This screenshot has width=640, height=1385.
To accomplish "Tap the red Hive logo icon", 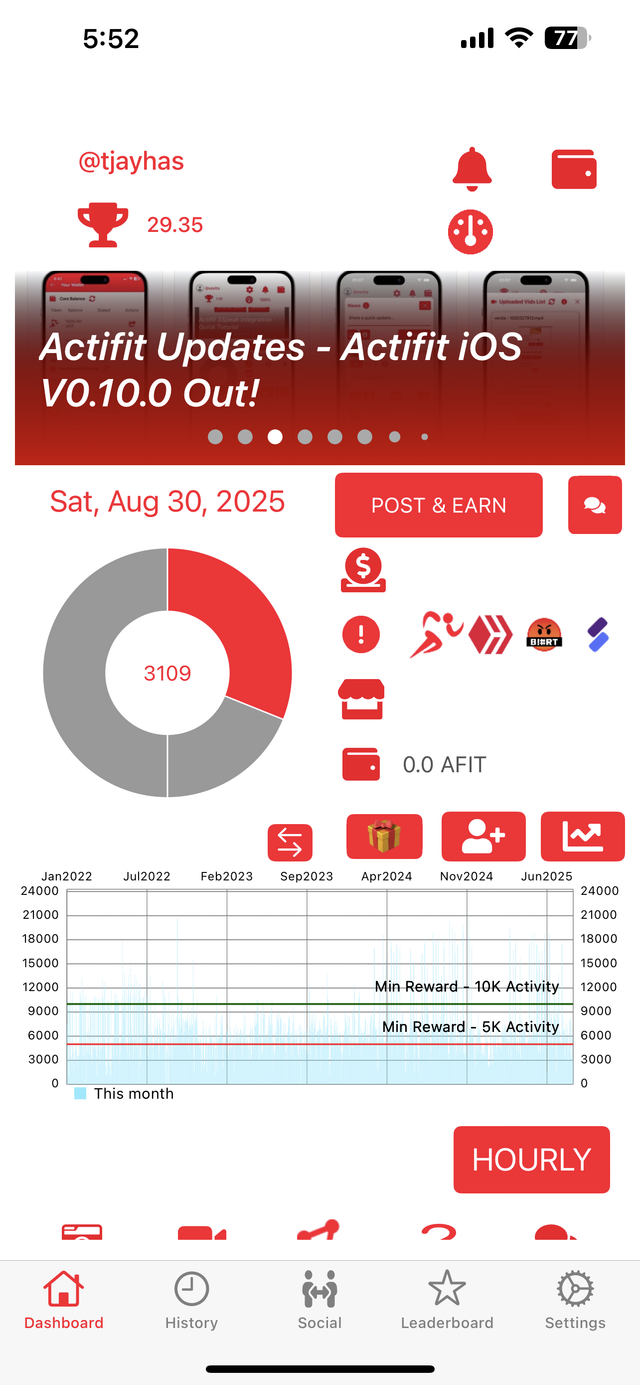I will [490, 635].
